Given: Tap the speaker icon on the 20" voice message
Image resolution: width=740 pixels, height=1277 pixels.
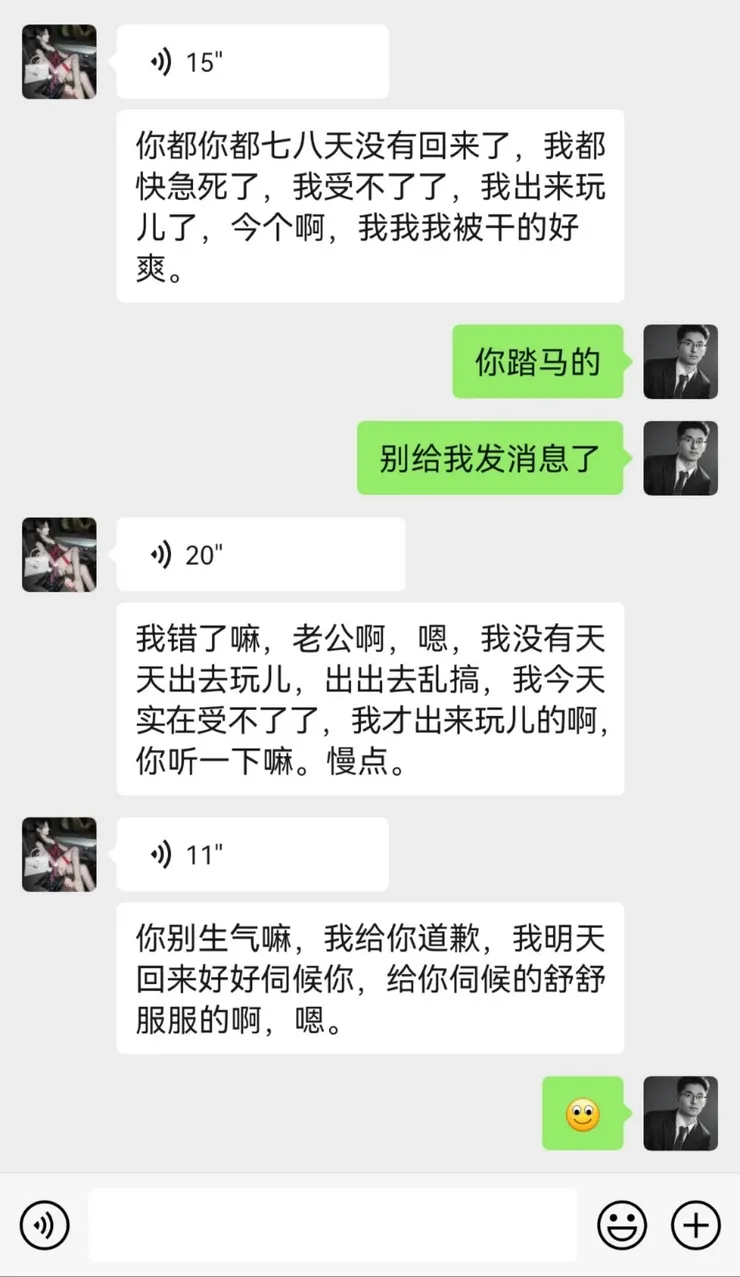Looking at the screenshot, I should 163,554.
